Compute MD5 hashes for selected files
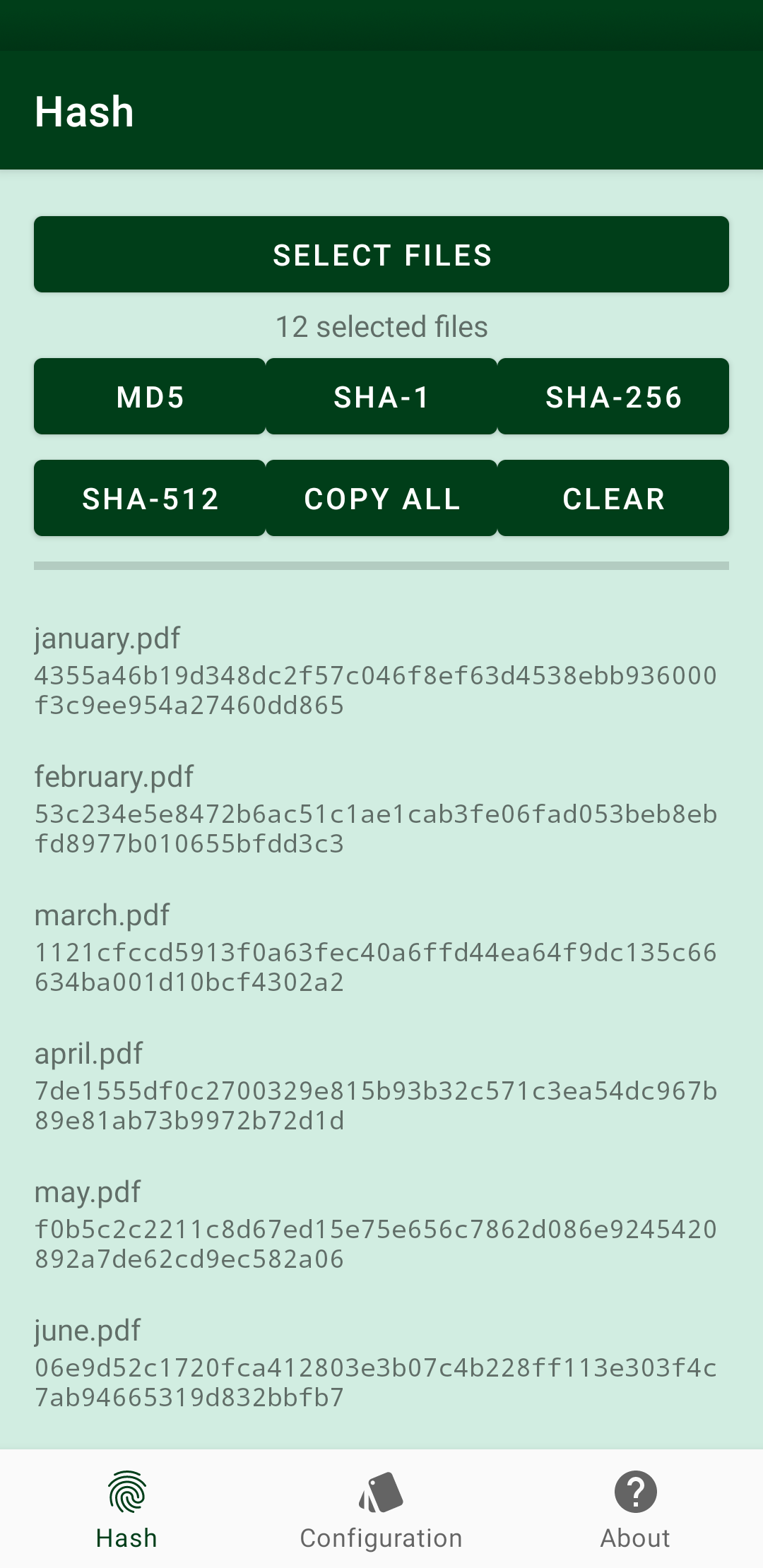The image size is (763, 1568). coord(150,397)
